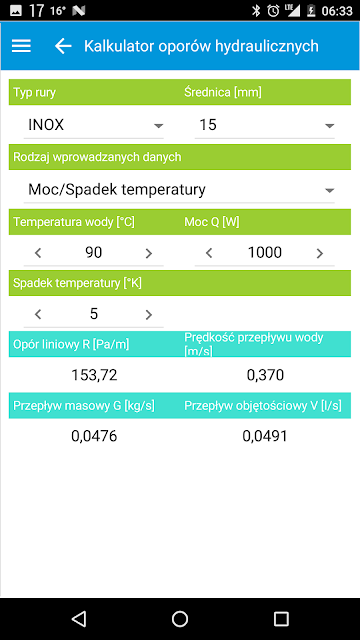Image resolution: width=360 pixels, height=640 pixels.
Task: Decrease Spadek temperatury below 5
Action: tap(38, 314)
